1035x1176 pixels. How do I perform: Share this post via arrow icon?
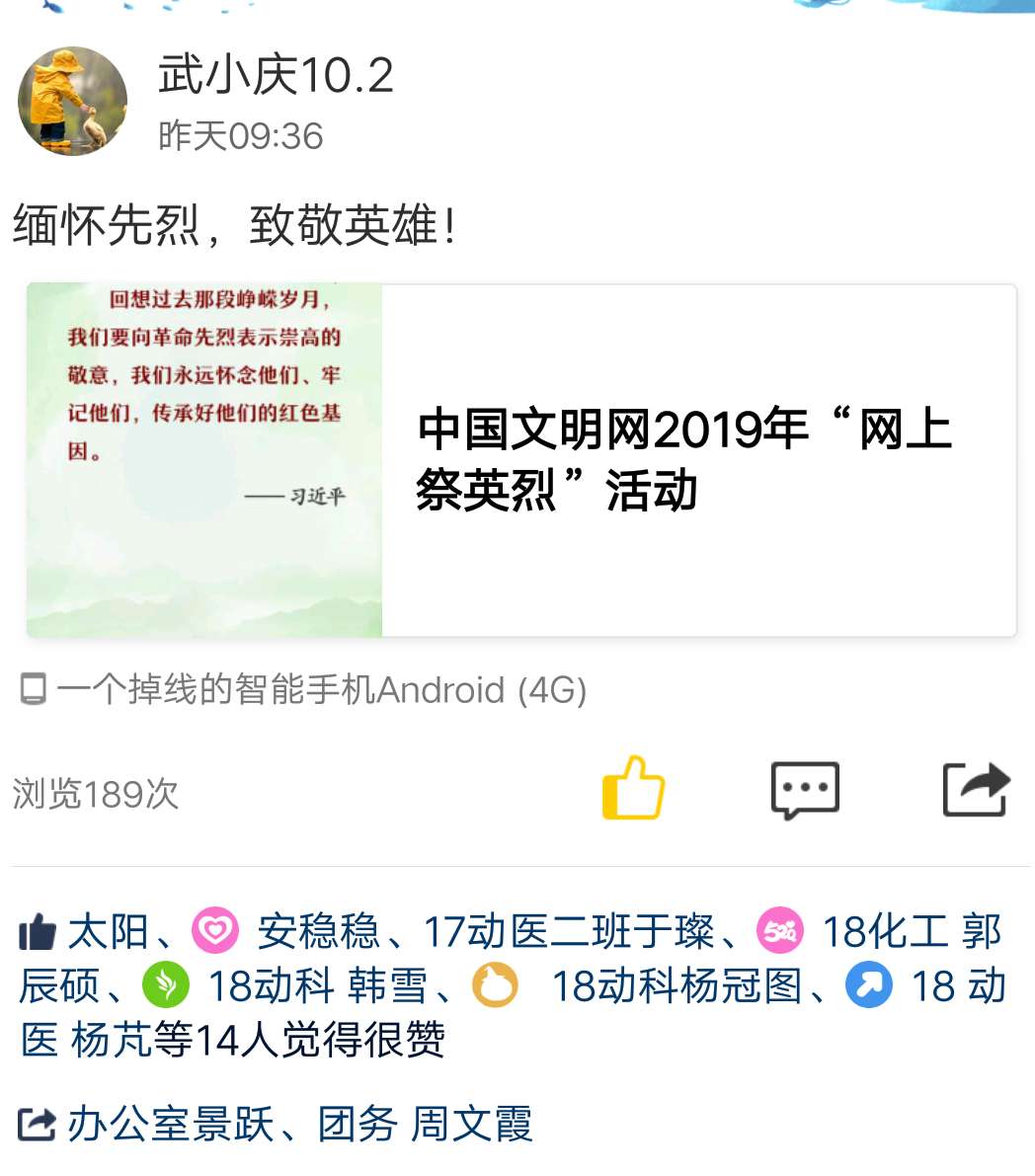976,789
